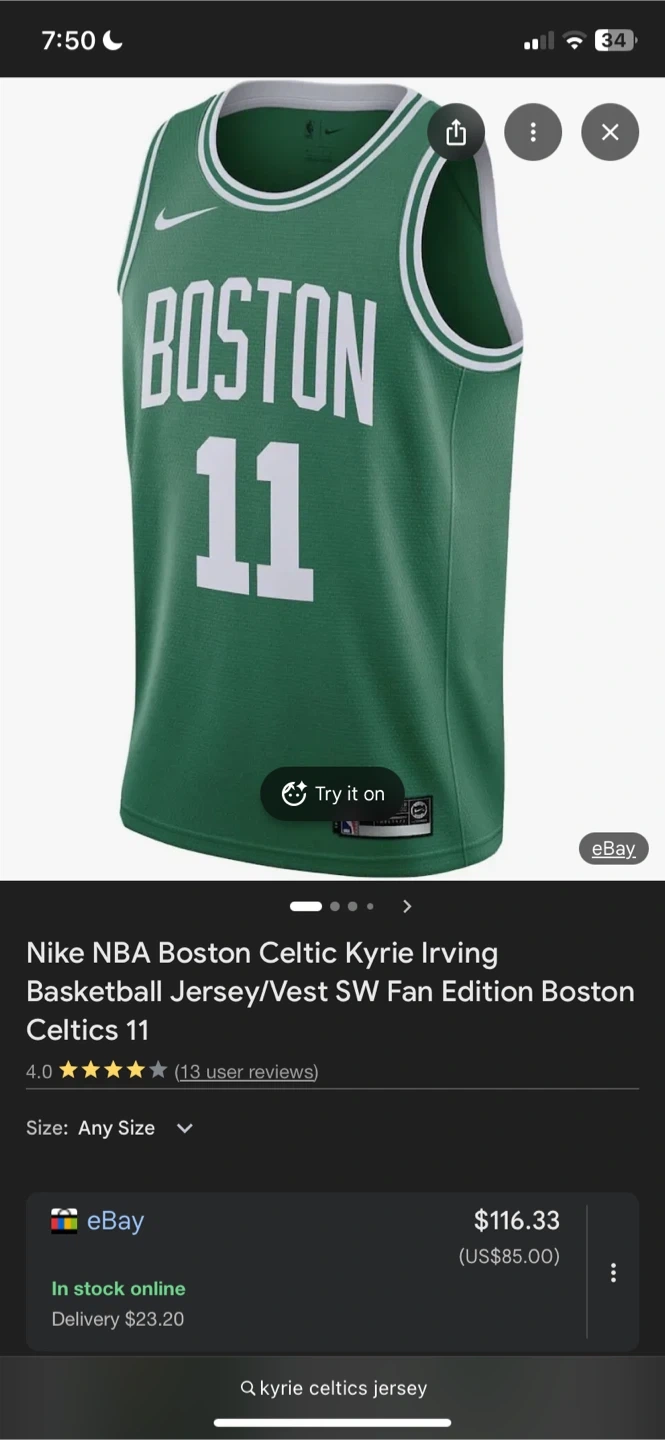This screenshot has width=665, height=1440.
Task: Open the 13 user reviews link
Action: (x=246, y=1072)
